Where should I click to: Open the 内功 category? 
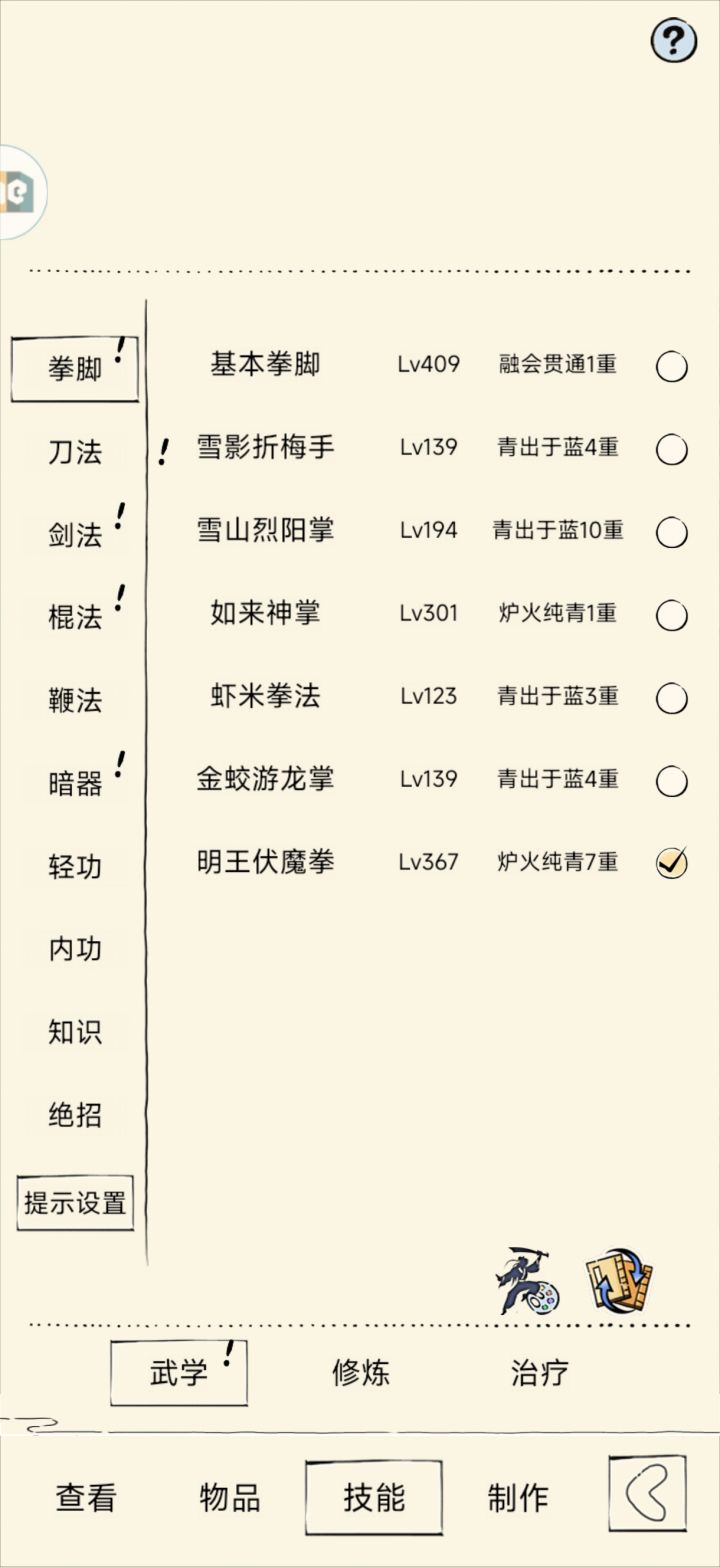point(75,948)
